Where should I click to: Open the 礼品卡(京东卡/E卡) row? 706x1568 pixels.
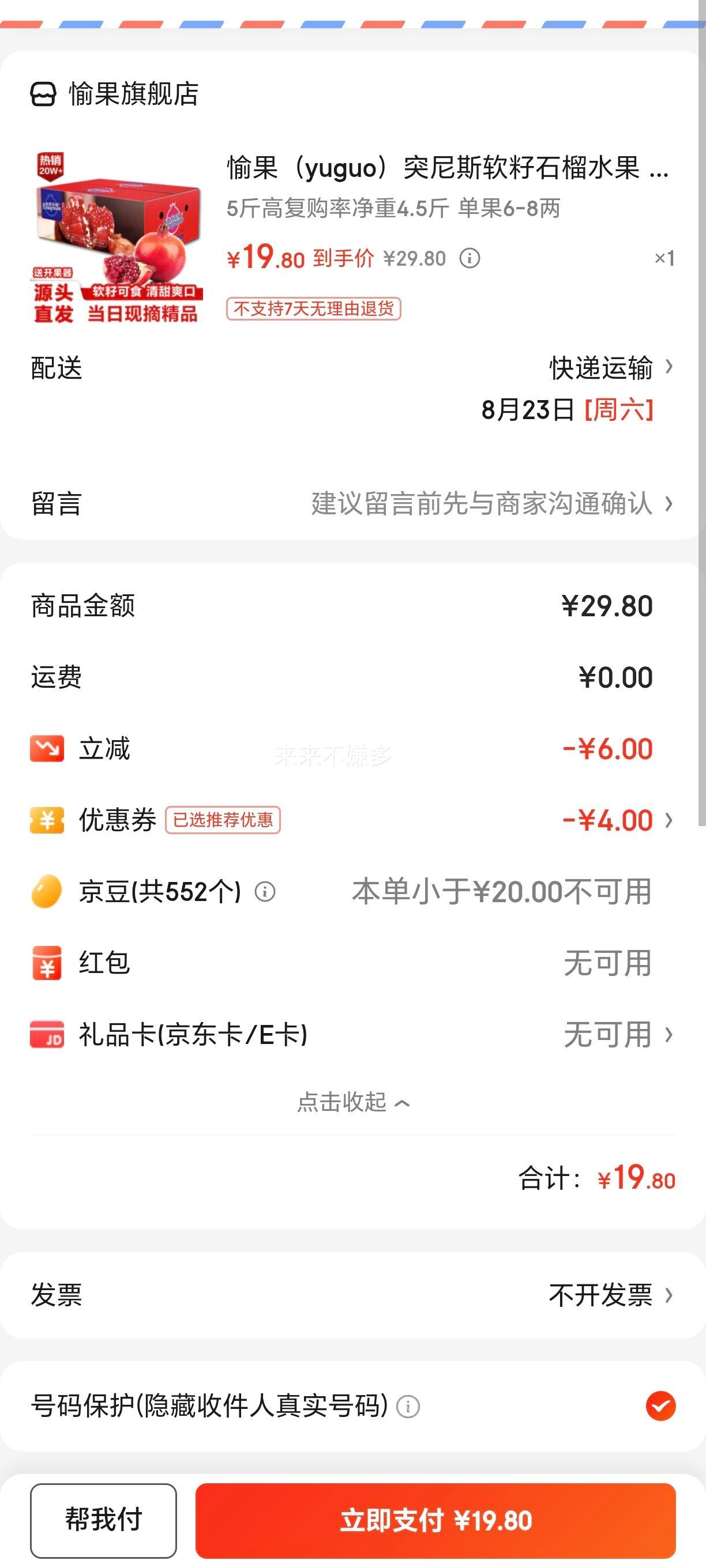coord(352,1034)
